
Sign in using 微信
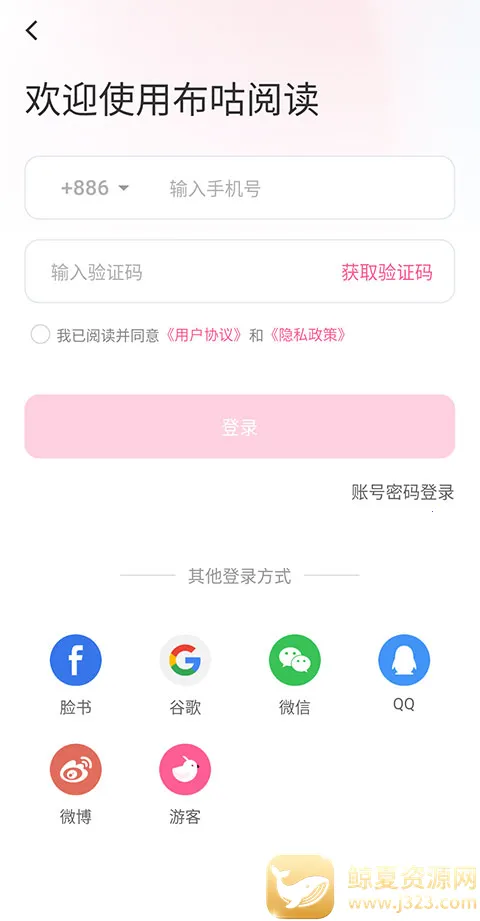coord(294,674)
